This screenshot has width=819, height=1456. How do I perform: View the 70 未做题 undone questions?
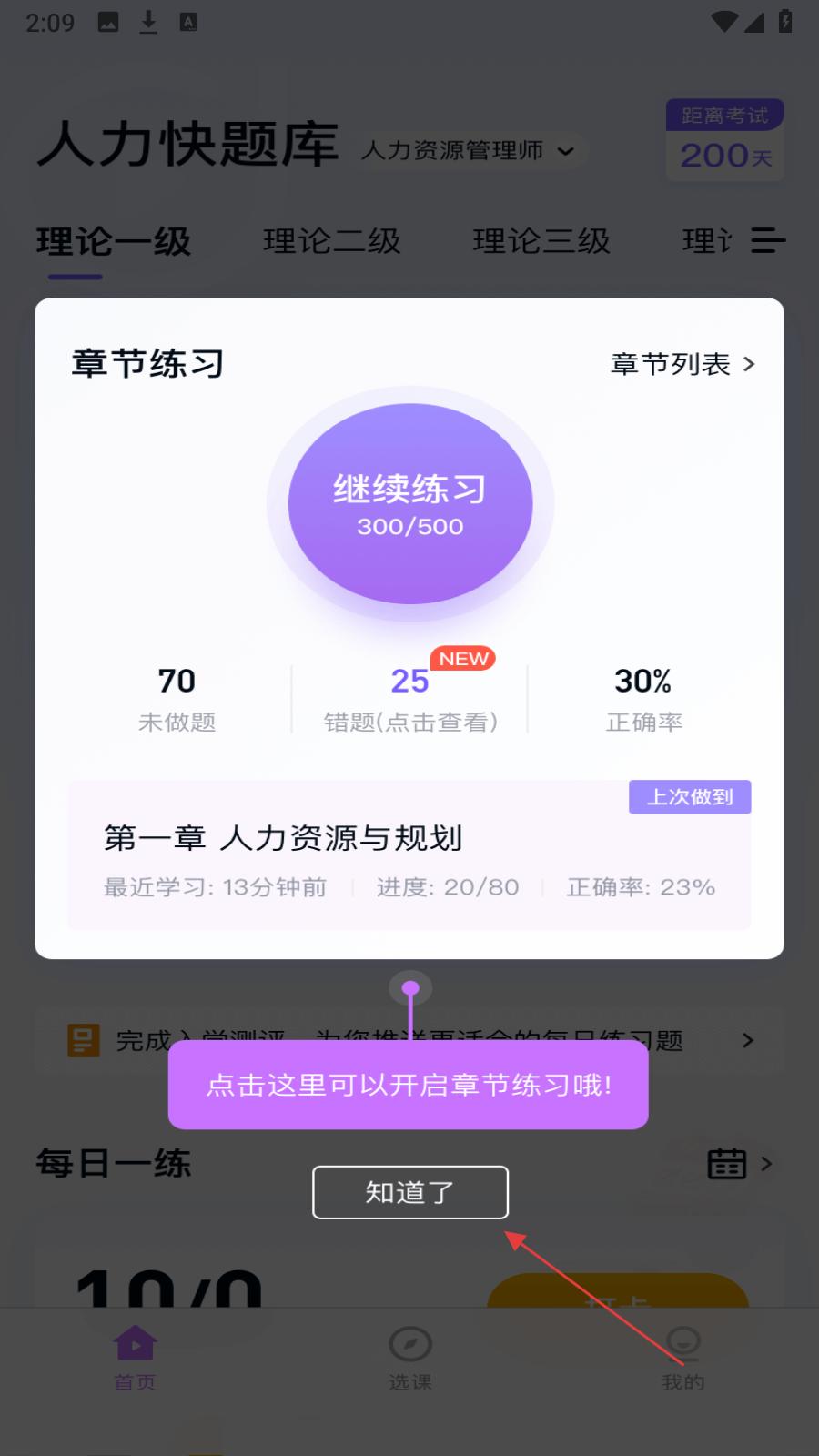coord(177,699)
